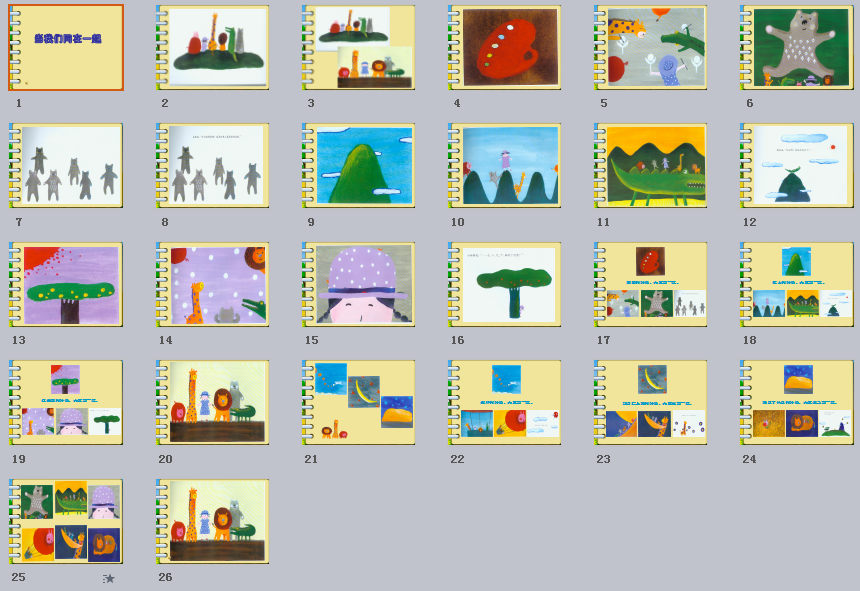Open slide 11 with the crocodile

pos(650,165)
